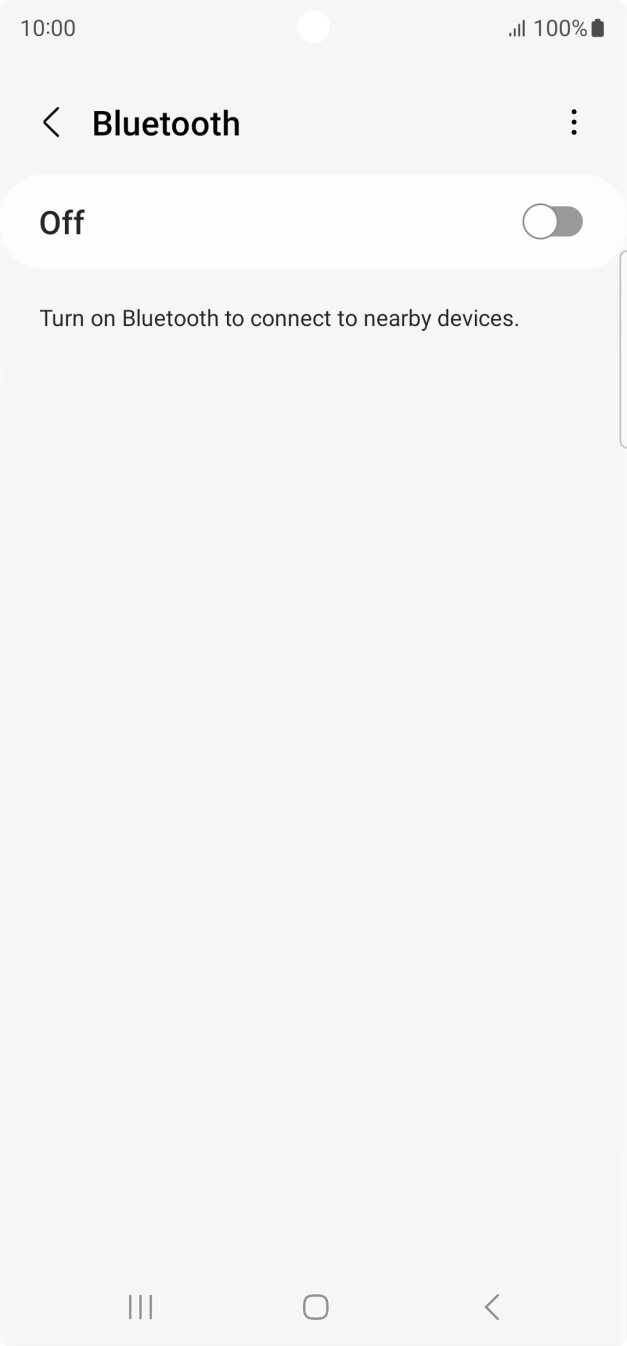Go to the home screen
627x1346 pixels.
[315, 1306]
